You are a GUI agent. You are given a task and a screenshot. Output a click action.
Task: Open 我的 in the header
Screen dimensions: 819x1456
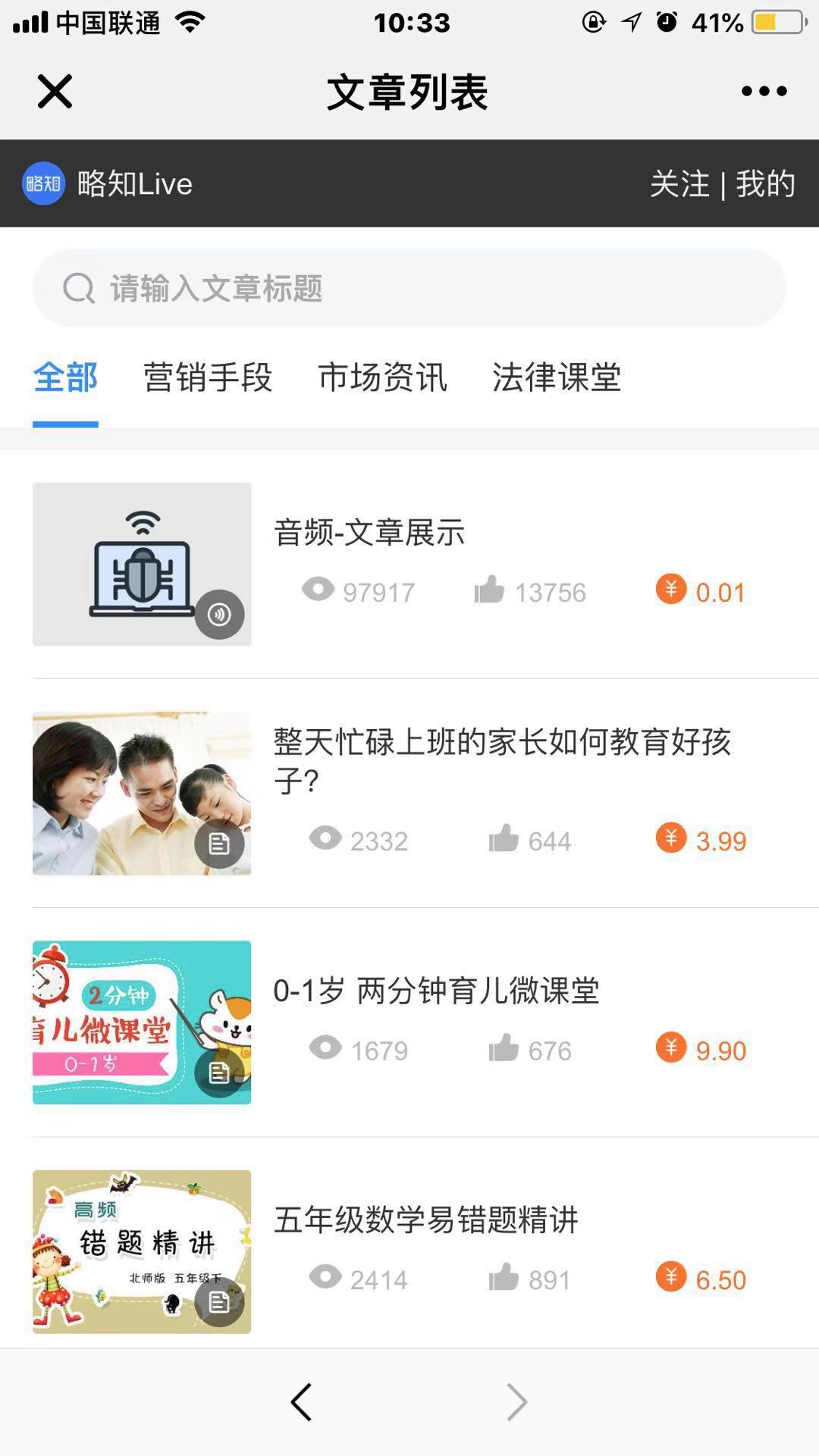coord(765,184)
